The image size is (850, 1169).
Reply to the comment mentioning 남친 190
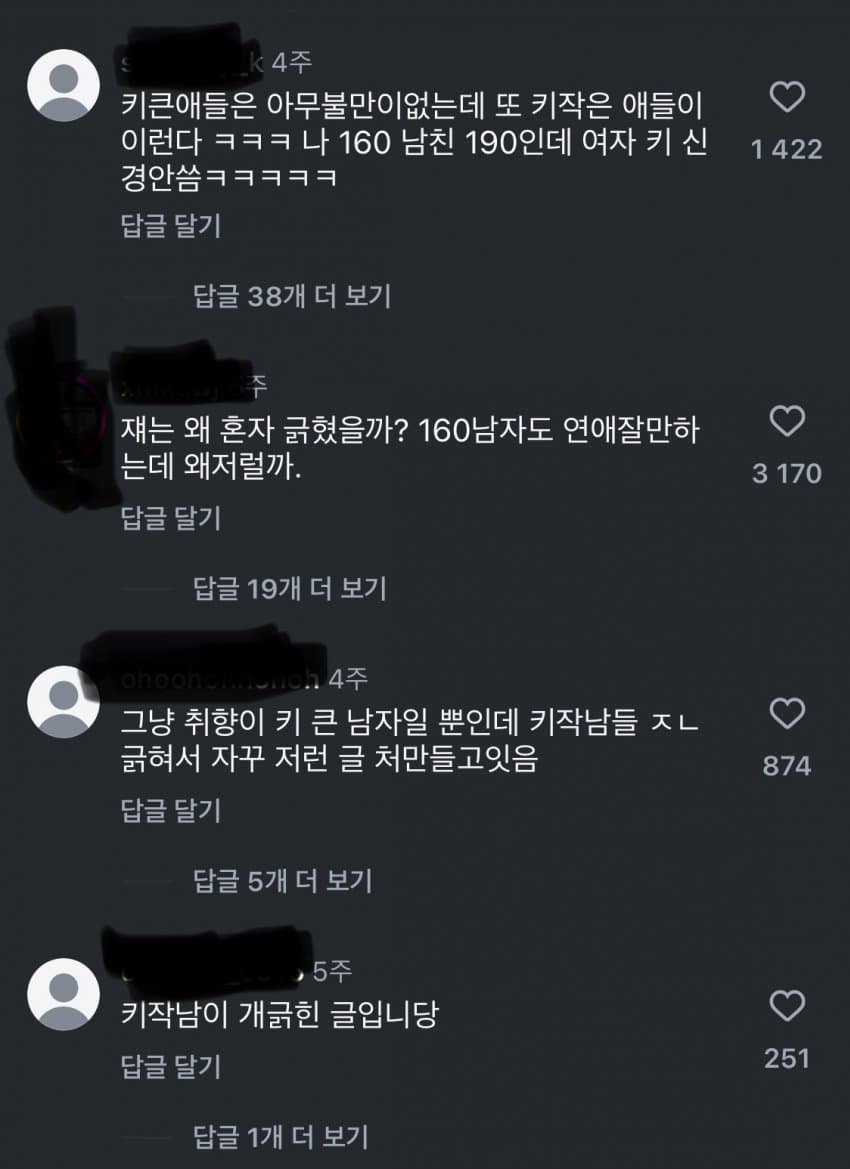pos(170,226)
